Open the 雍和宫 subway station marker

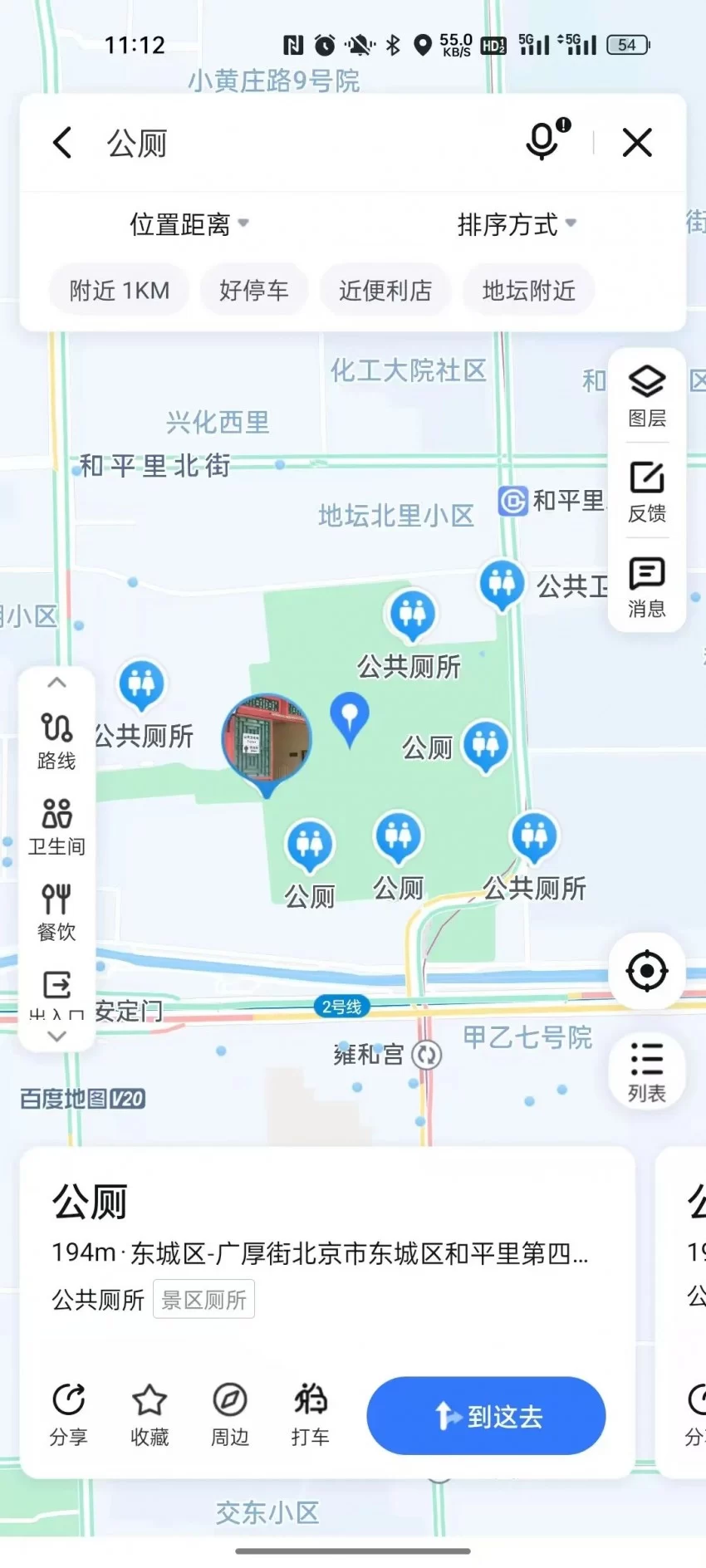pyautogui.click(x=424, y=1054)
